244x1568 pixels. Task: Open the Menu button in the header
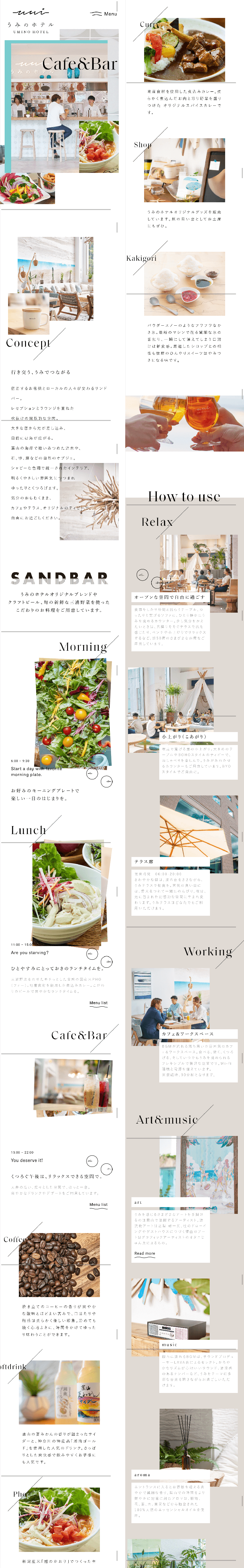click(103, 13)
